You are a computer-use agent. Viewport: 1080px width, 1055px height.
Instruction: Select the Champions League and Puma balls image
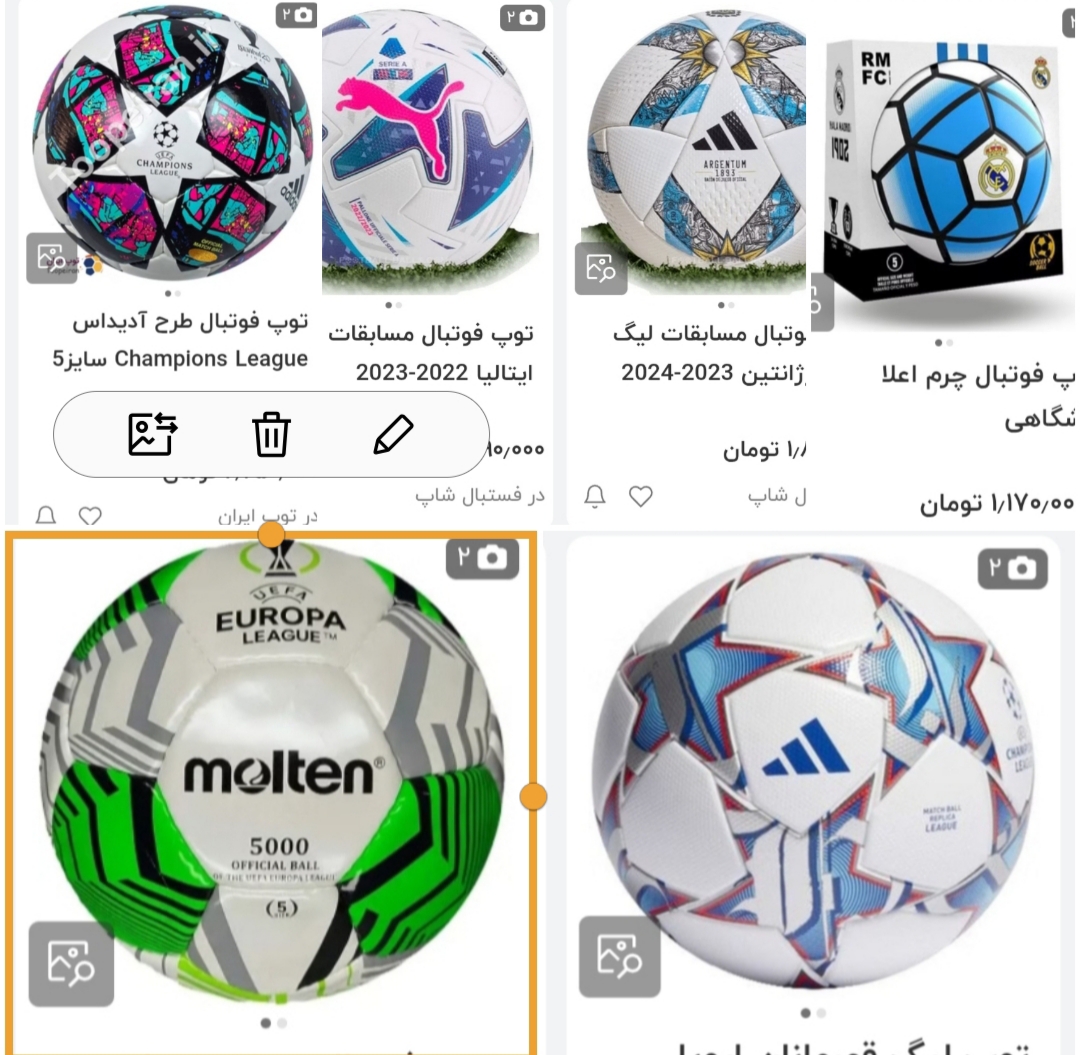point(280,150)
